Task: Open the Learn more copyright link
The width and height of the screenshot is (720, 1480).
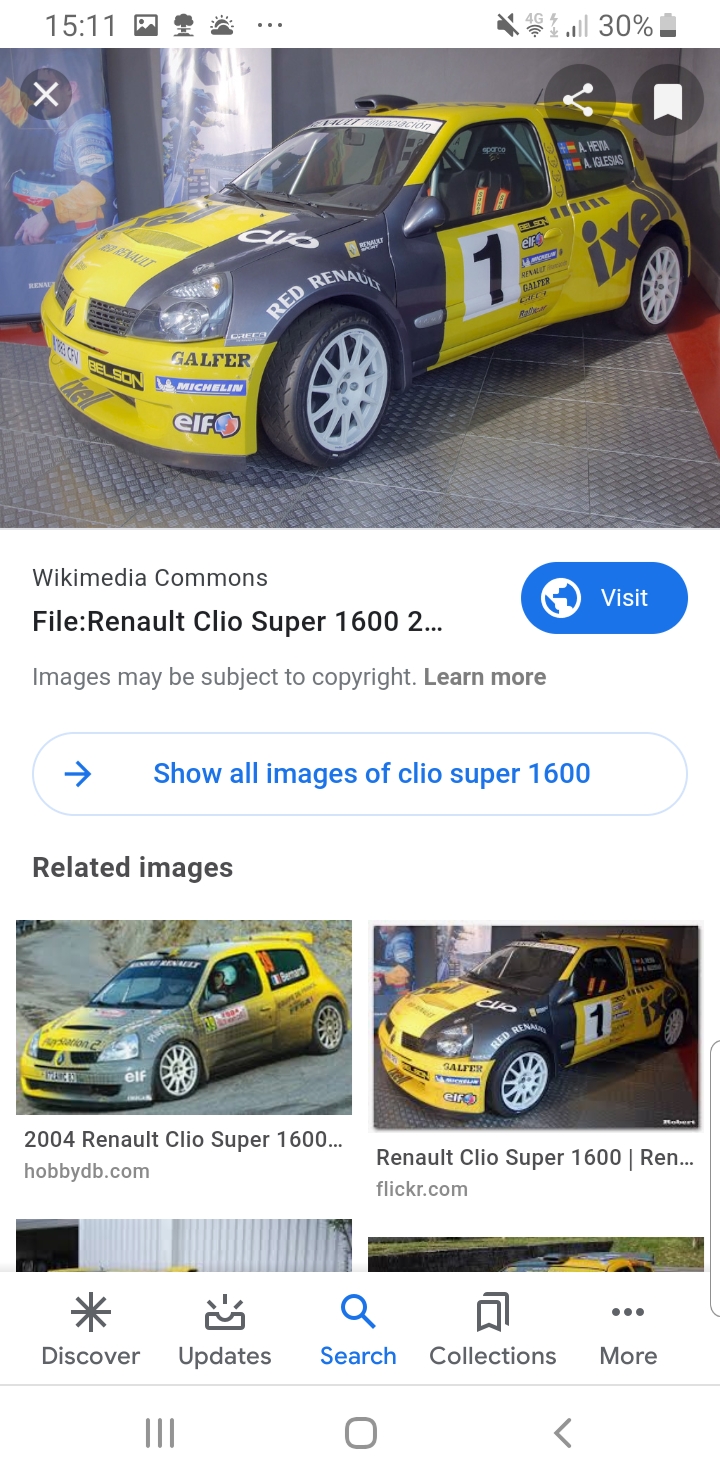Action: [x=484, y=677]
